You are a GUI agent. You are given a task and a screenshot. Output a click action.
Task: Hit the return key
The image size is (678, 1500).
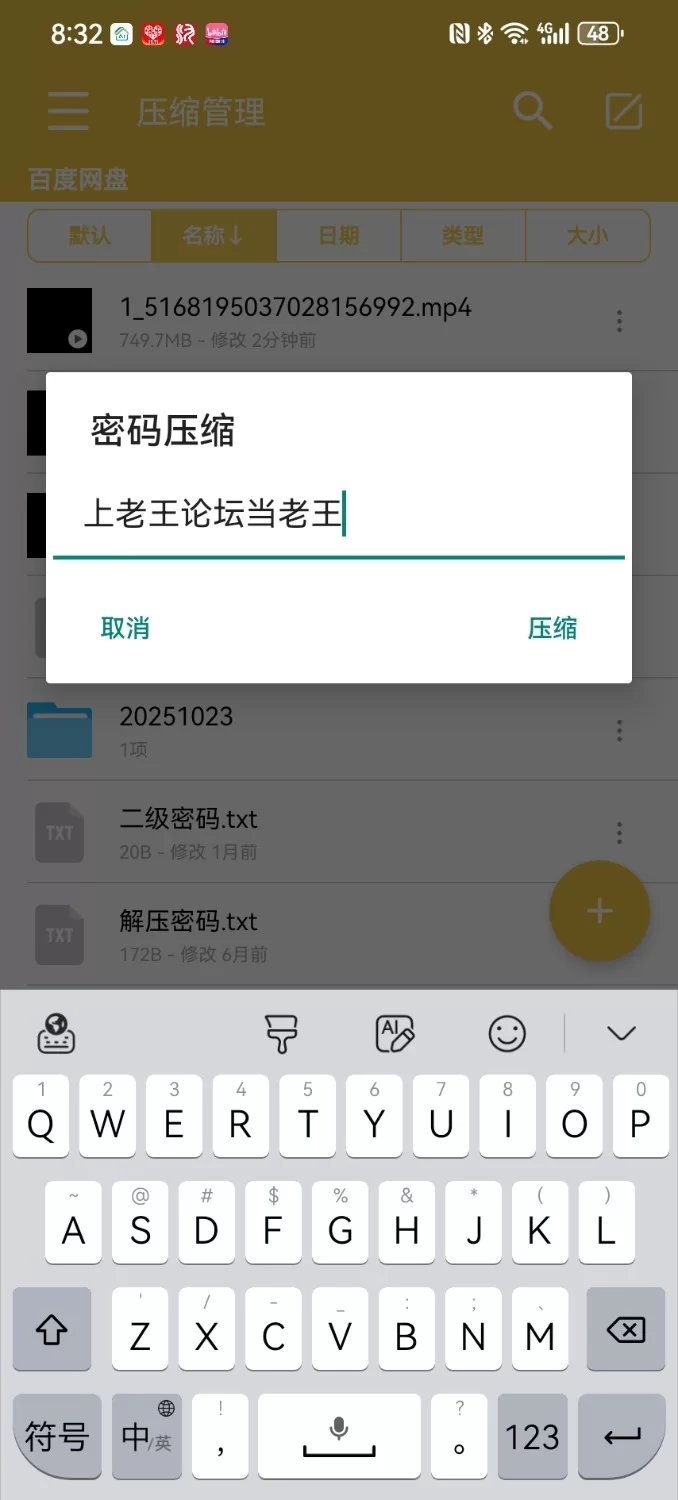tap(623, 1437)
